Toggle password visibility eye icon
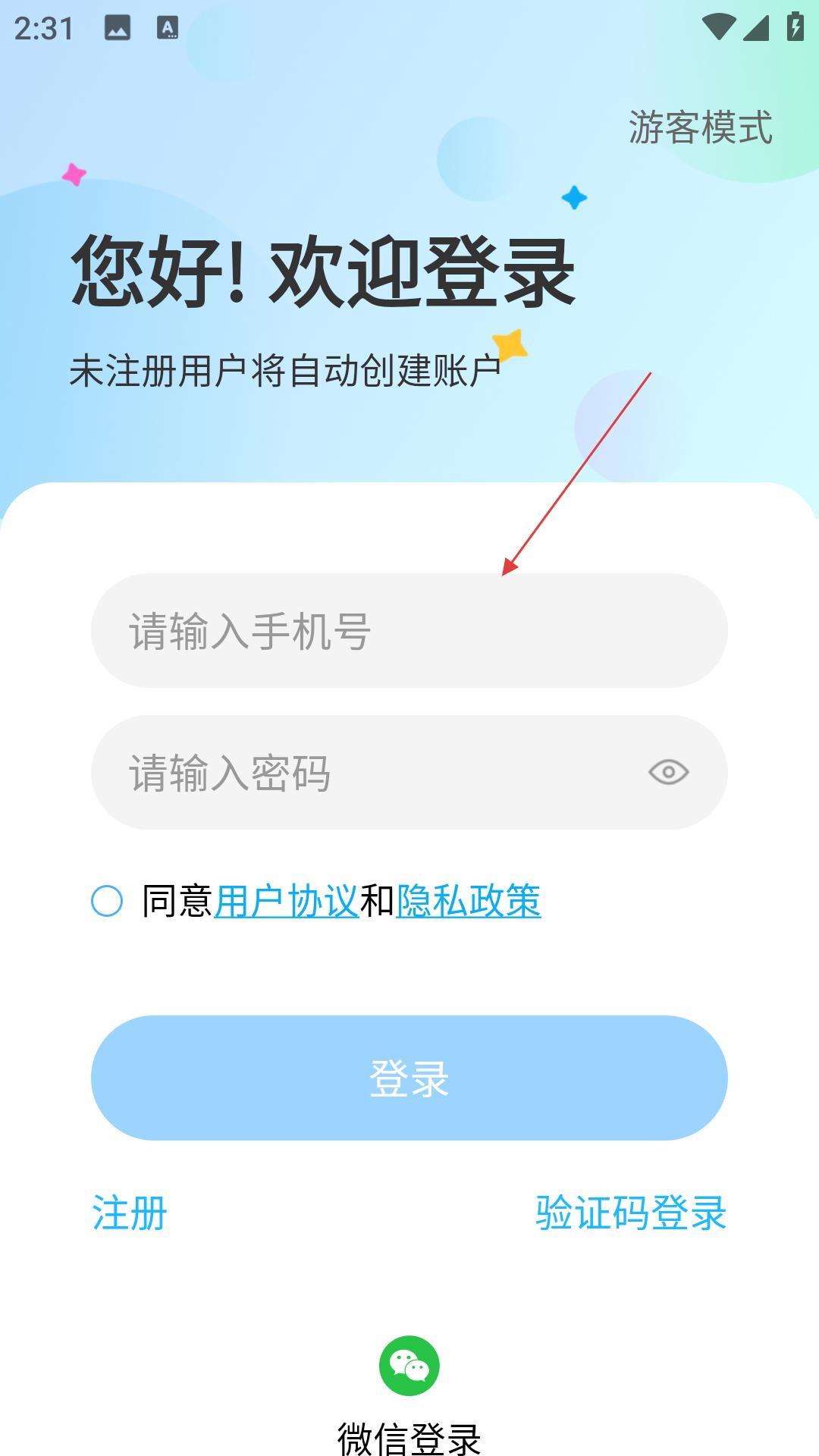 (x=668, y=773)
